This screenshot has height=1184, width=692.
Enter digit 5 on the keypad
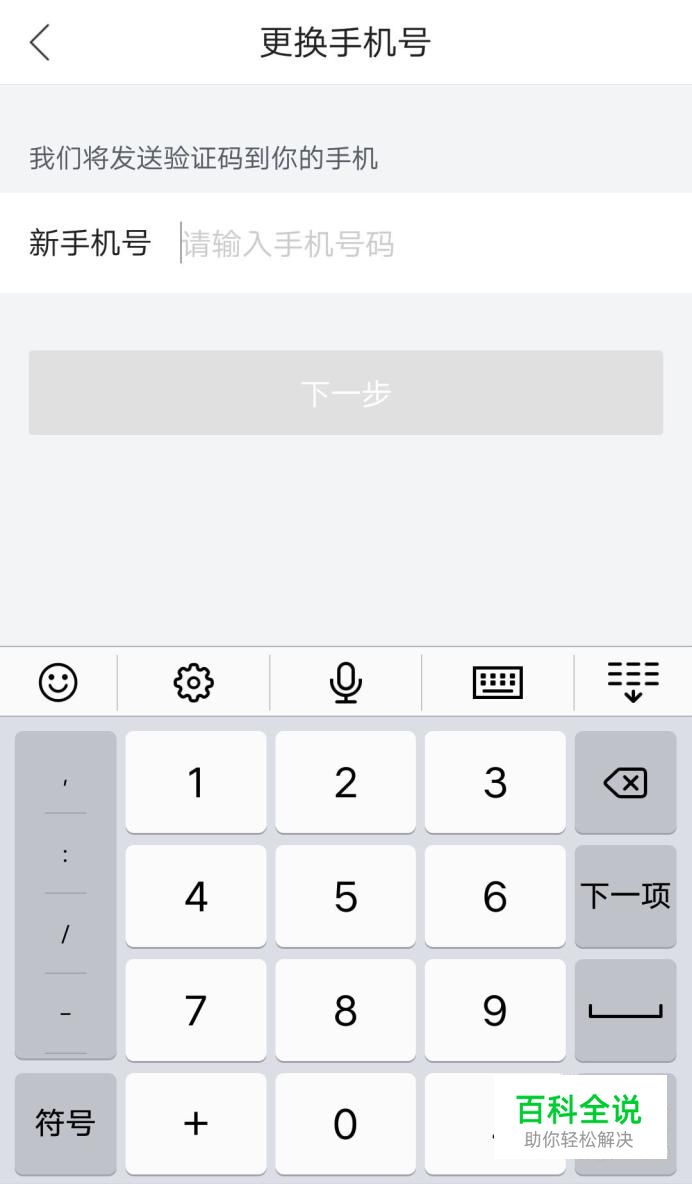[x=345, y=896]
